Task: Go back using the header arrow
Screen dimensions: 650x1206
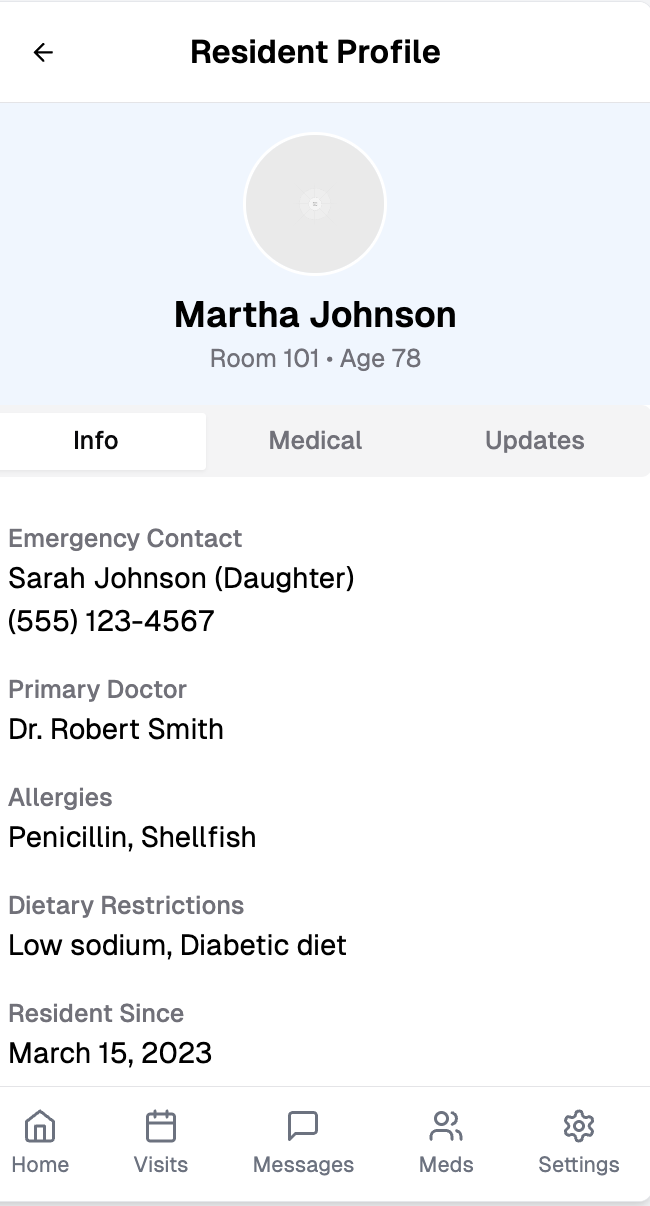Action: pyautogui.click(x=43, y=53)
